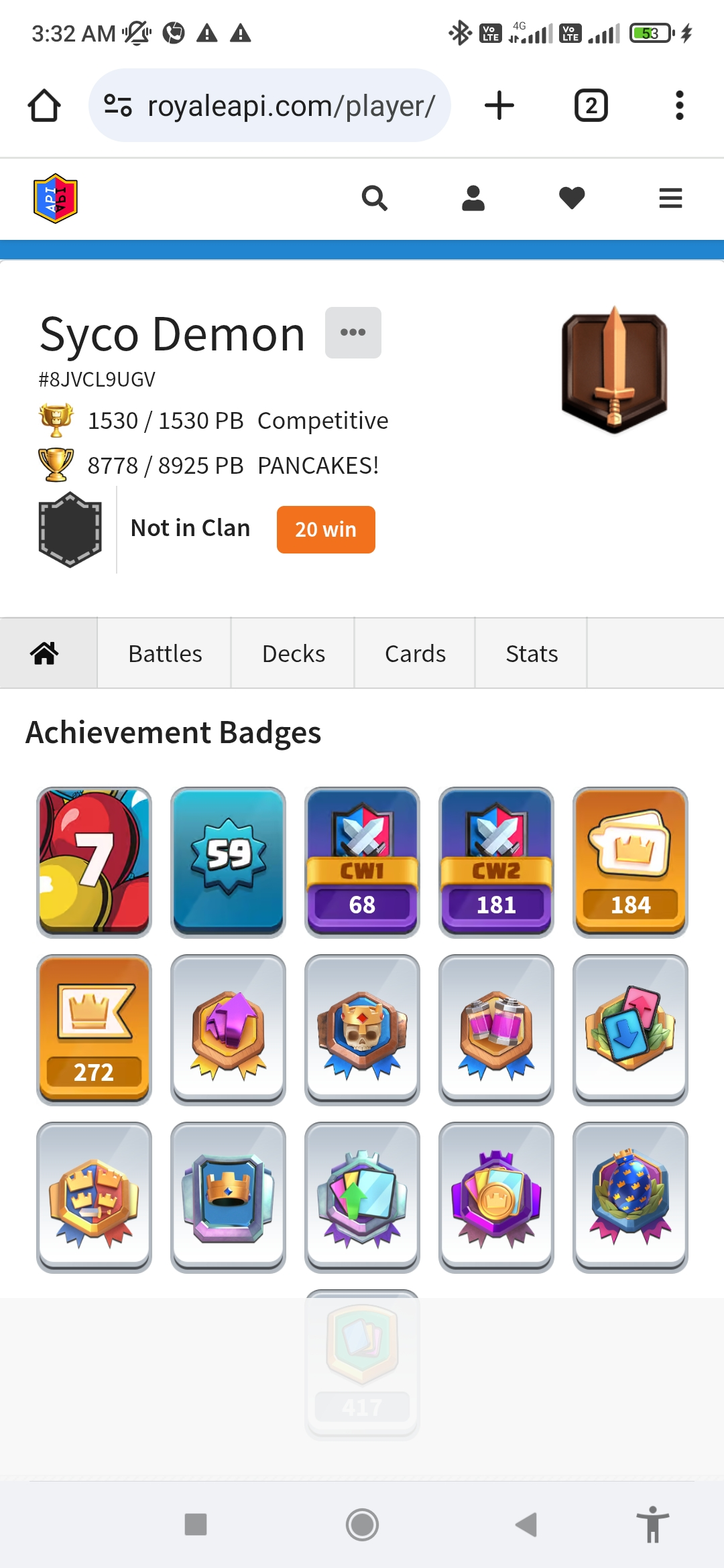Search RoyaleAPI with the magnifier icon
Screen dimensions: 724x1568
click(x=374, y=198)
